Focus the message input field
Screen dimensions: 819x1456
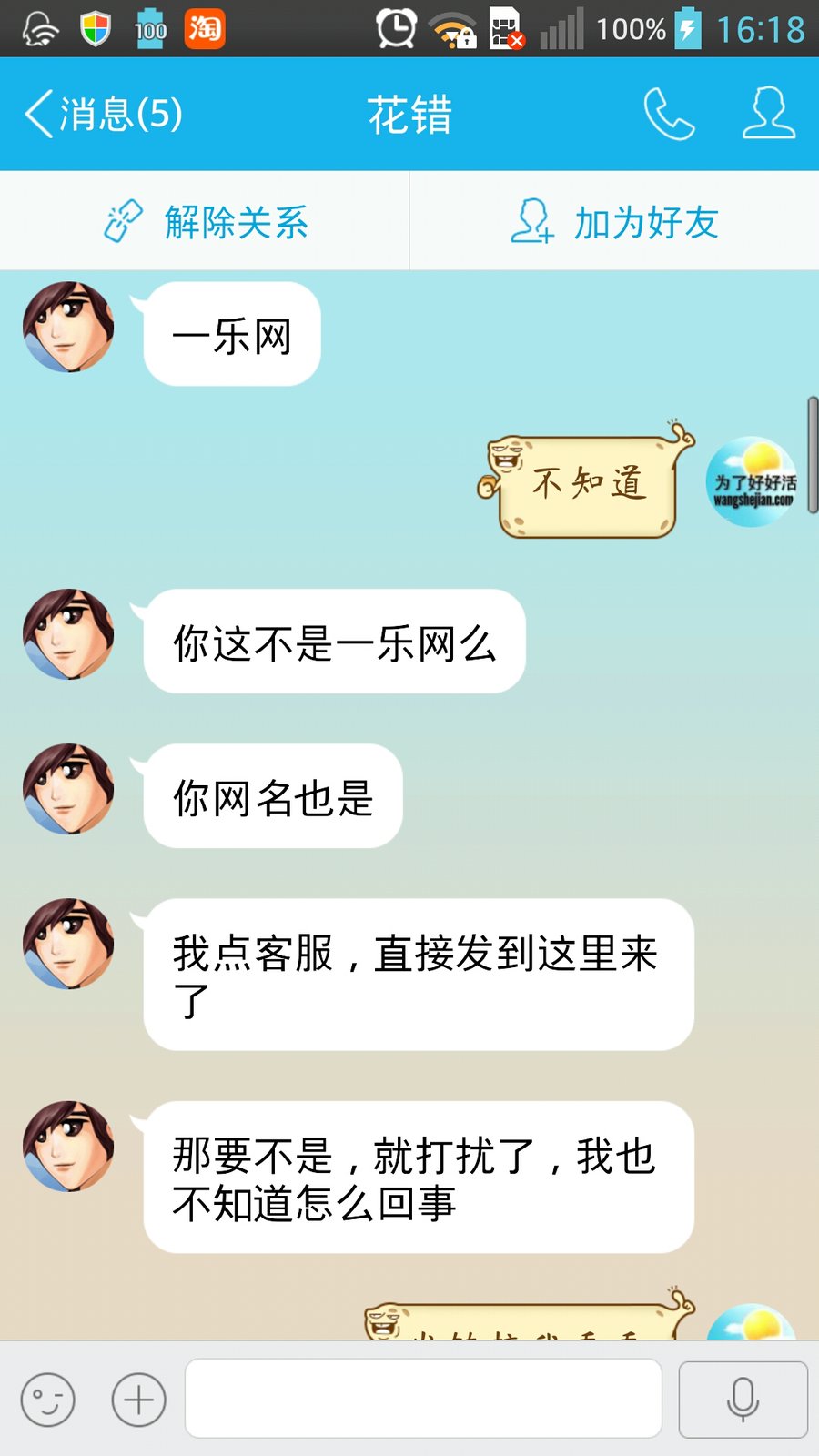coord(423,1399)
